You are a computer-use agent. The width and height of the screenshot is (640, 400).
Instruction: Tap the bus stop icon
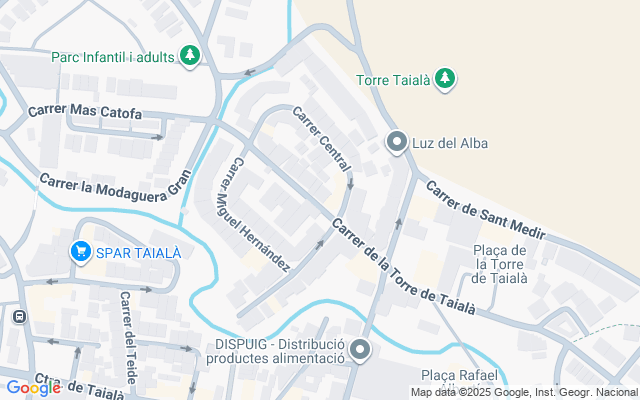18,317
